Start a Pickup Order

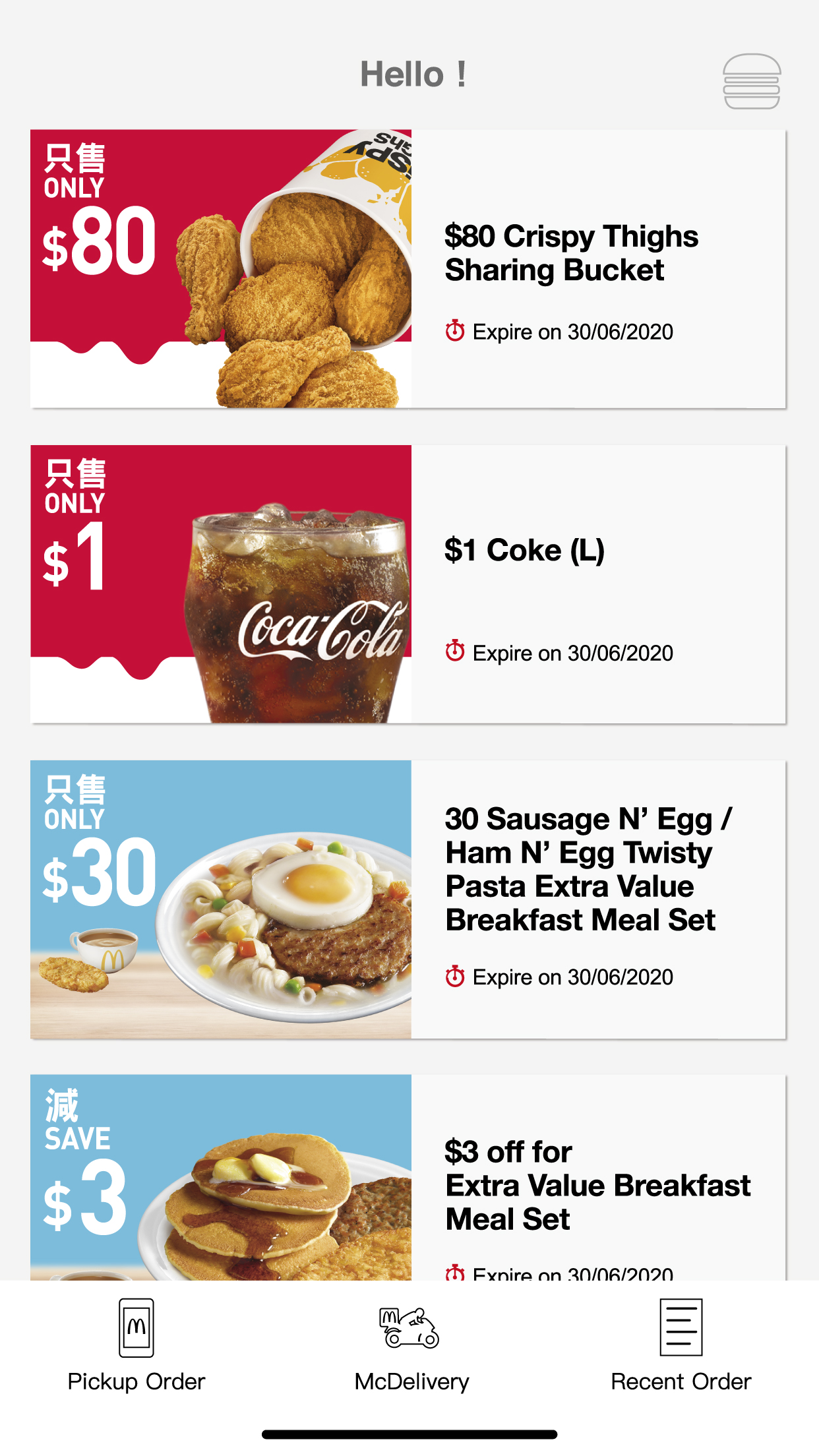(x=136, y=1346)
